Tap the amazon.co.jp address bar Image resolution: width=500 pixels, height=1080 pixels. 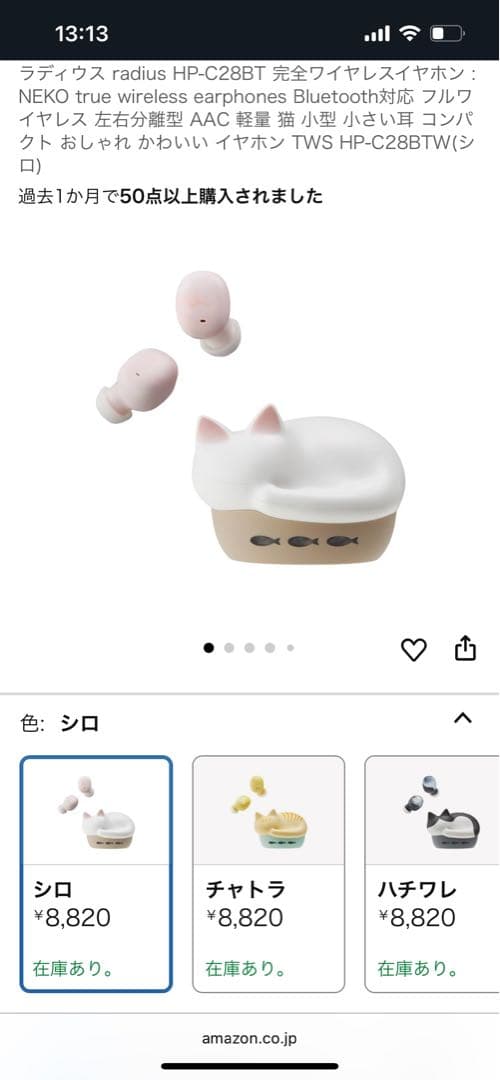(249, 1039)
